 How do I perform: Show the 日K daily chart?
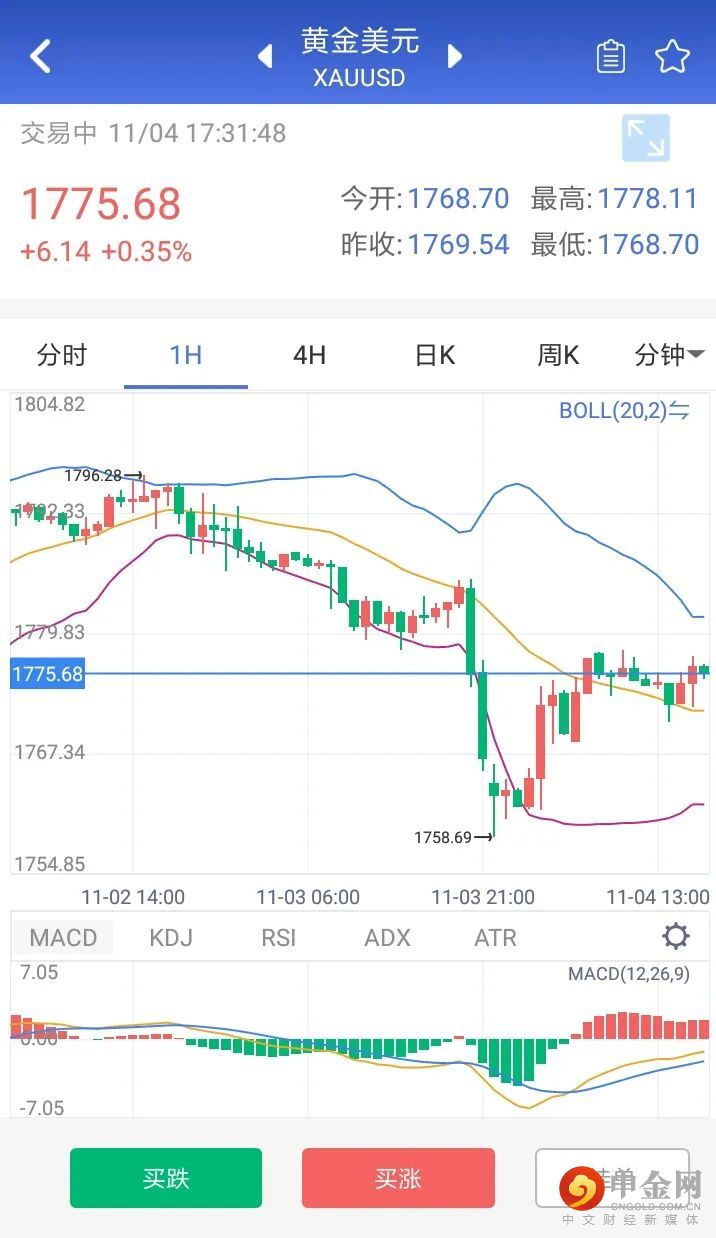434,355
